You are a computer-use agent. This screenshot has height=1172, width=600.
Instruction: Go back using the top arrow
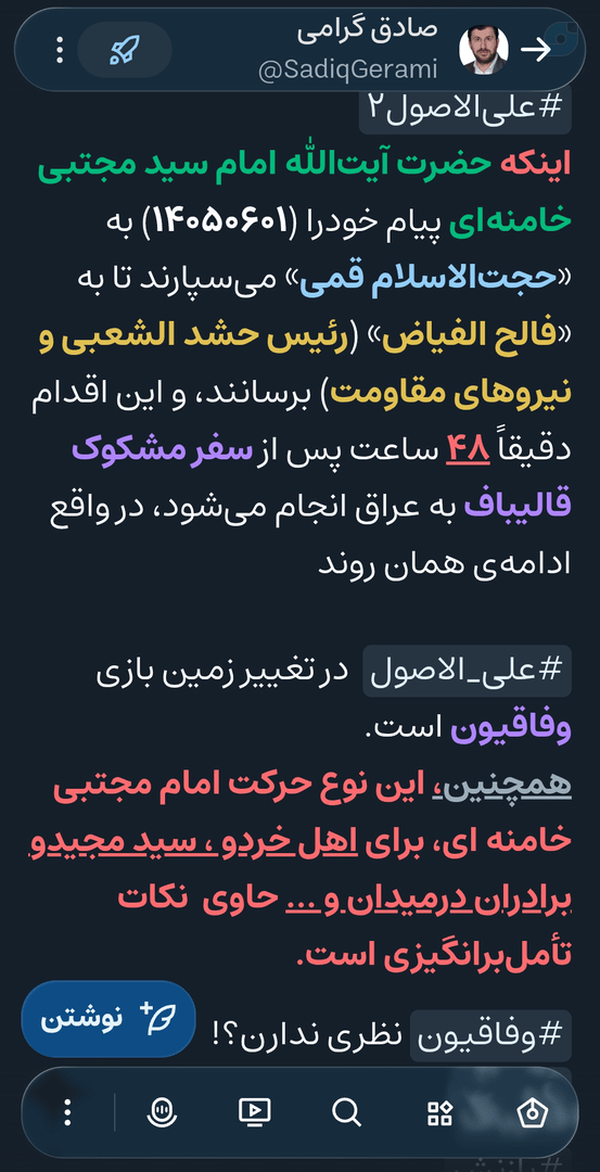click(536, 49)
